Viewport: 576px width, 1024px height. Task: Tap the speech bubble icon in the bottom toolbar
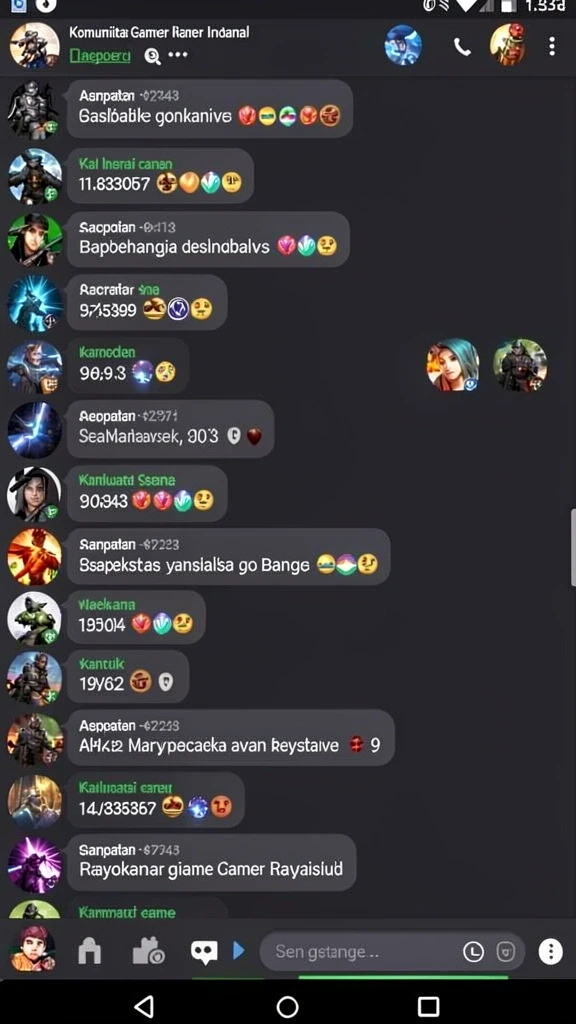pos(204,952)
